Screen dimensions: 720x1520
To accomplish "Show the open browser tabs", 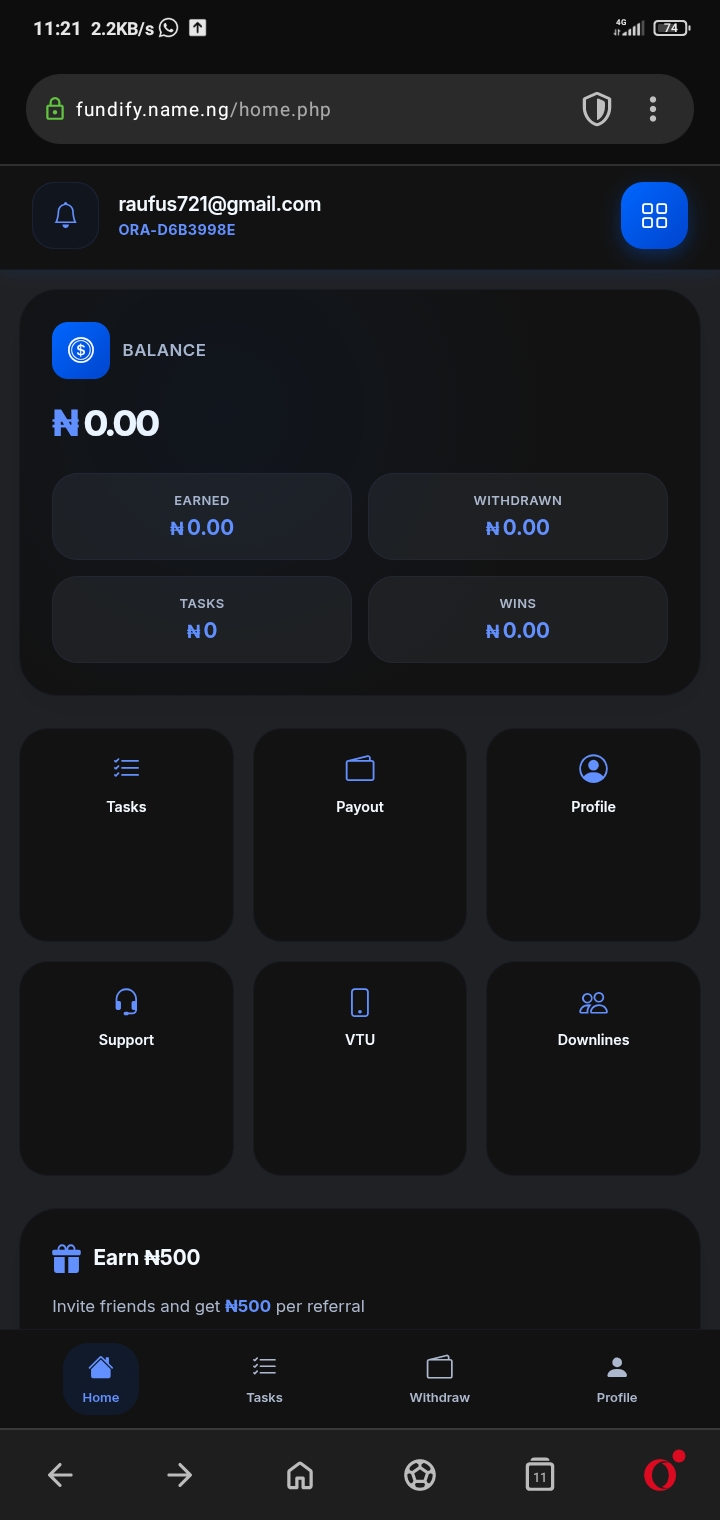I will pyautogui.click(x=540, y=1474).
